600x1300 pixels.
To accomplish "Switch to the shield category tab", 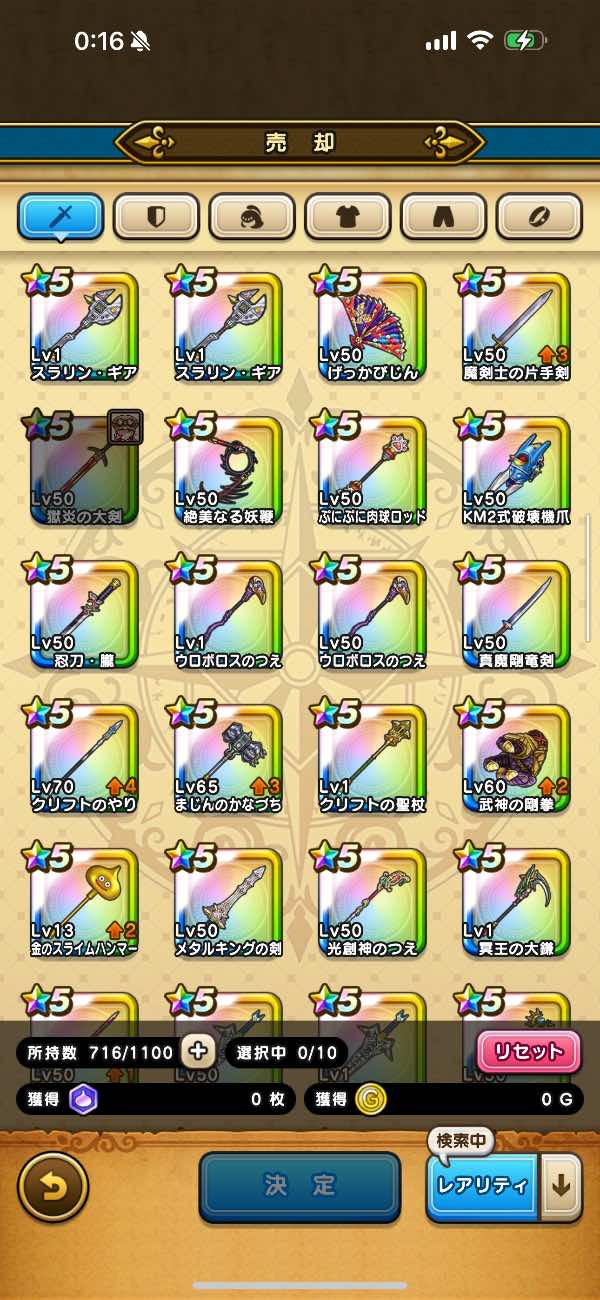I will tap(156, 216).
